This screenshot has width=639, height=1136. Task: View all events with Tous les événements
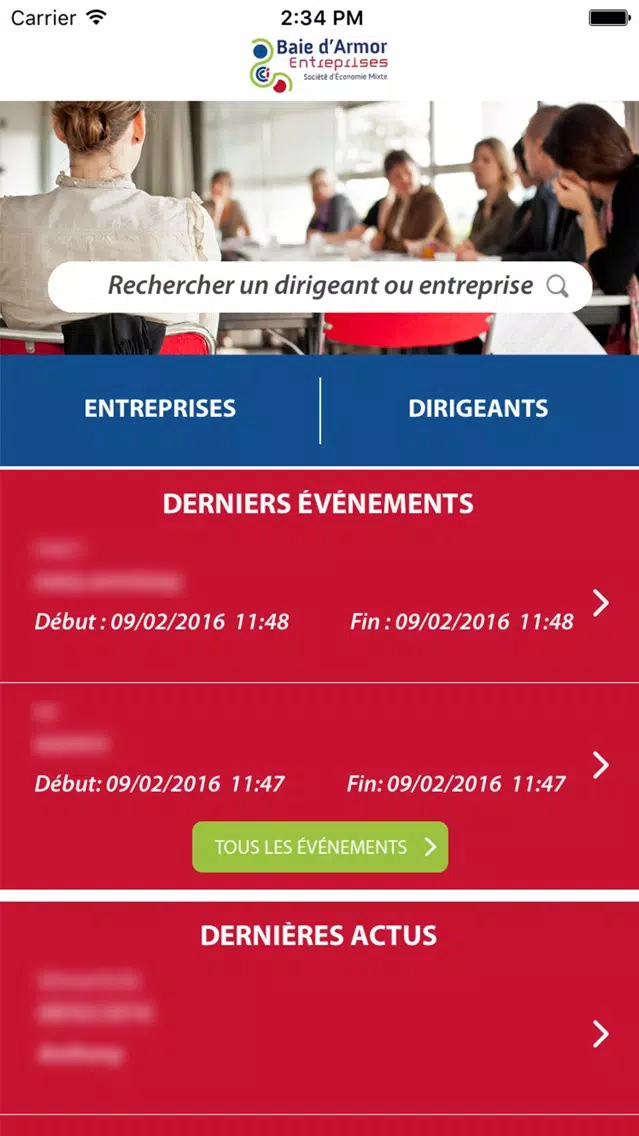pos(320,847)
